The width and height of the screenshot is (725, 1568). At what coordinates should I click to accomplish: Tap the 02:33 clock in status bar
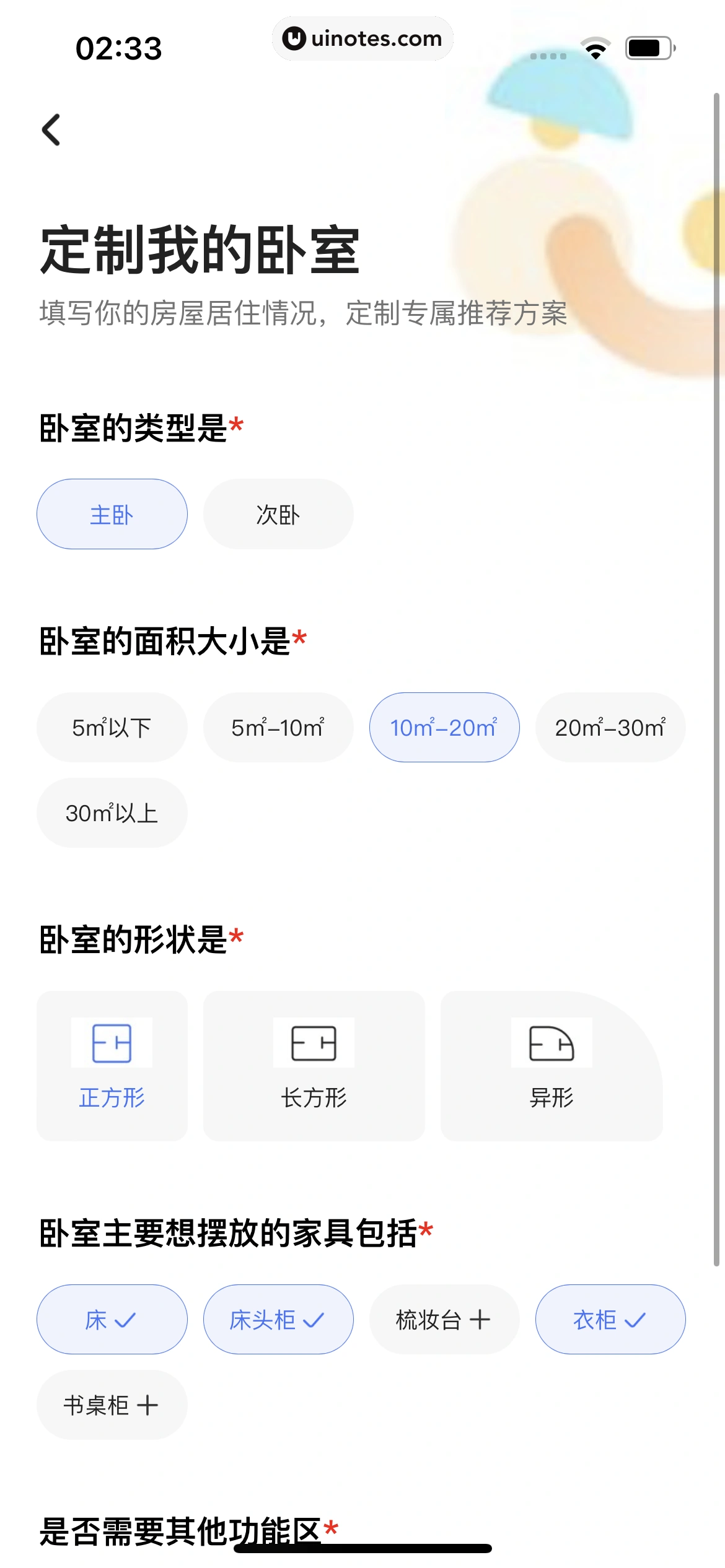pos(118,46)
